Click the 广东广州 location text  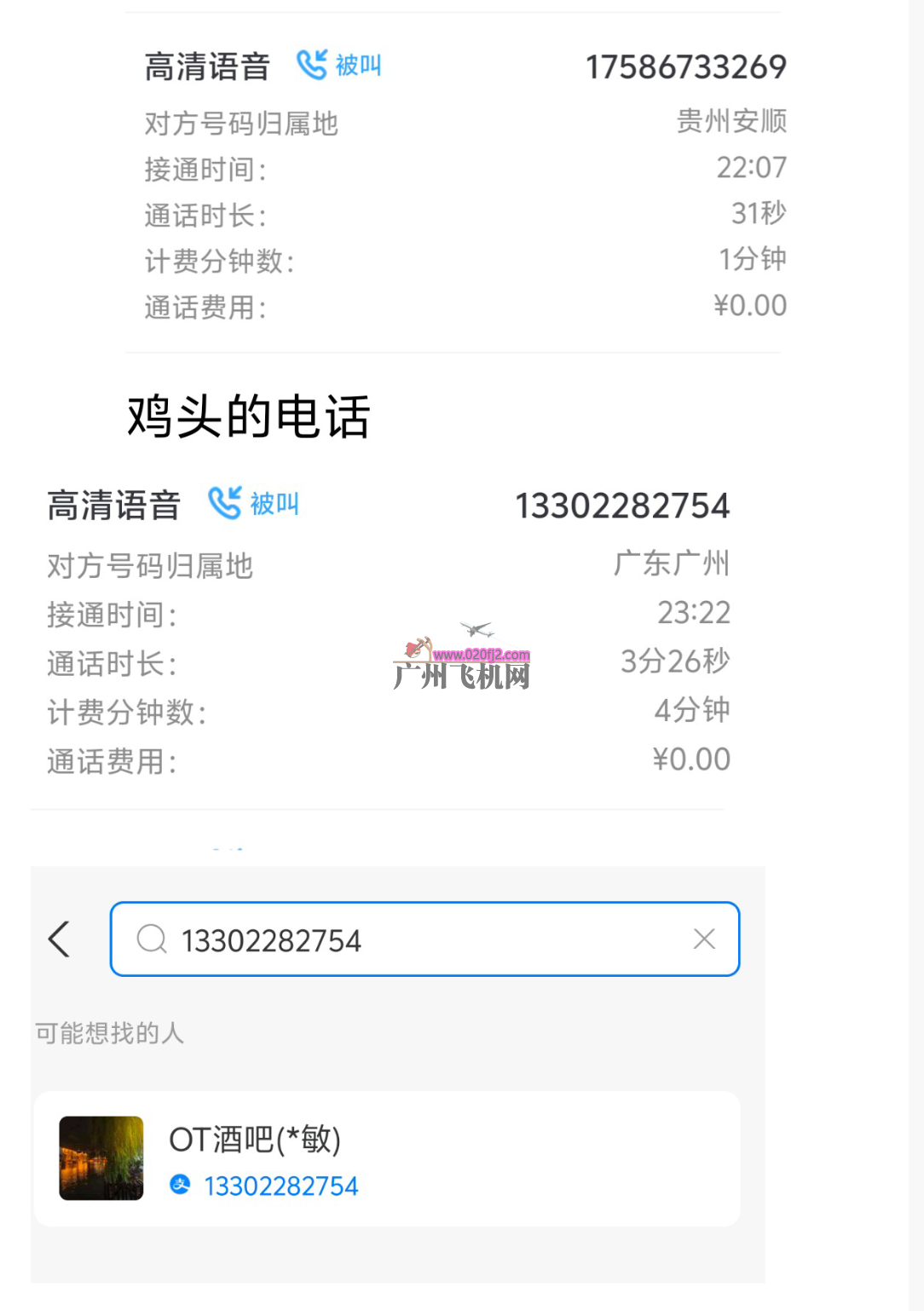(674, 563)
